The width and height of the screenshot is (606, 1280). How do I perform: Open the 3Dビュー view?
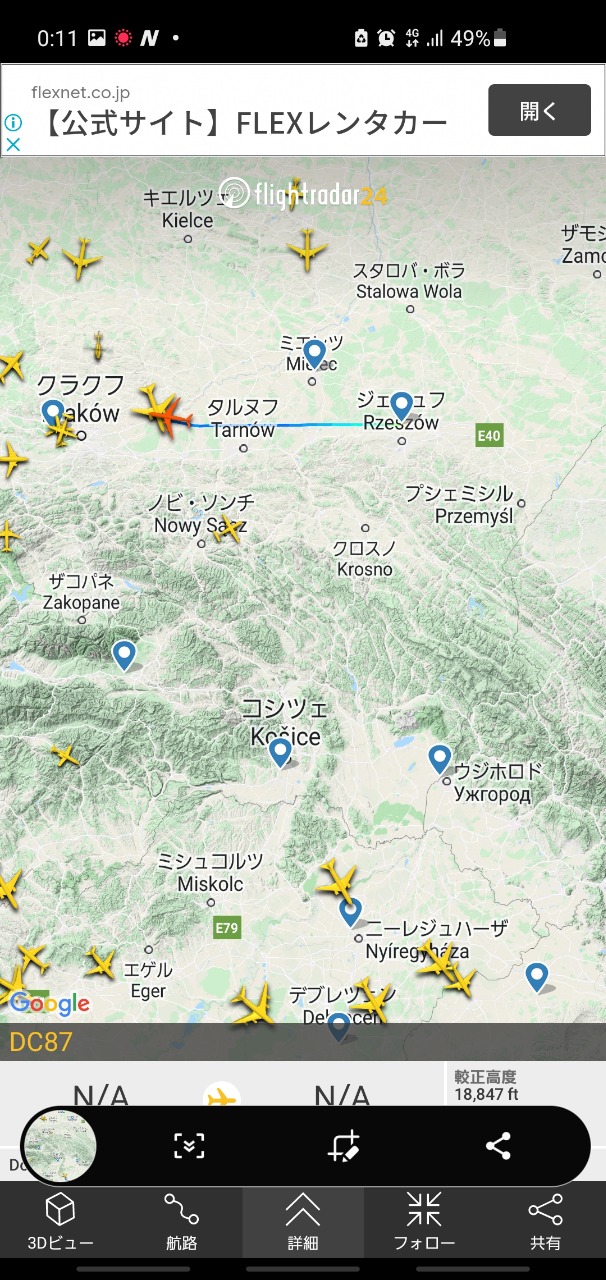(x=60, y=1221)
